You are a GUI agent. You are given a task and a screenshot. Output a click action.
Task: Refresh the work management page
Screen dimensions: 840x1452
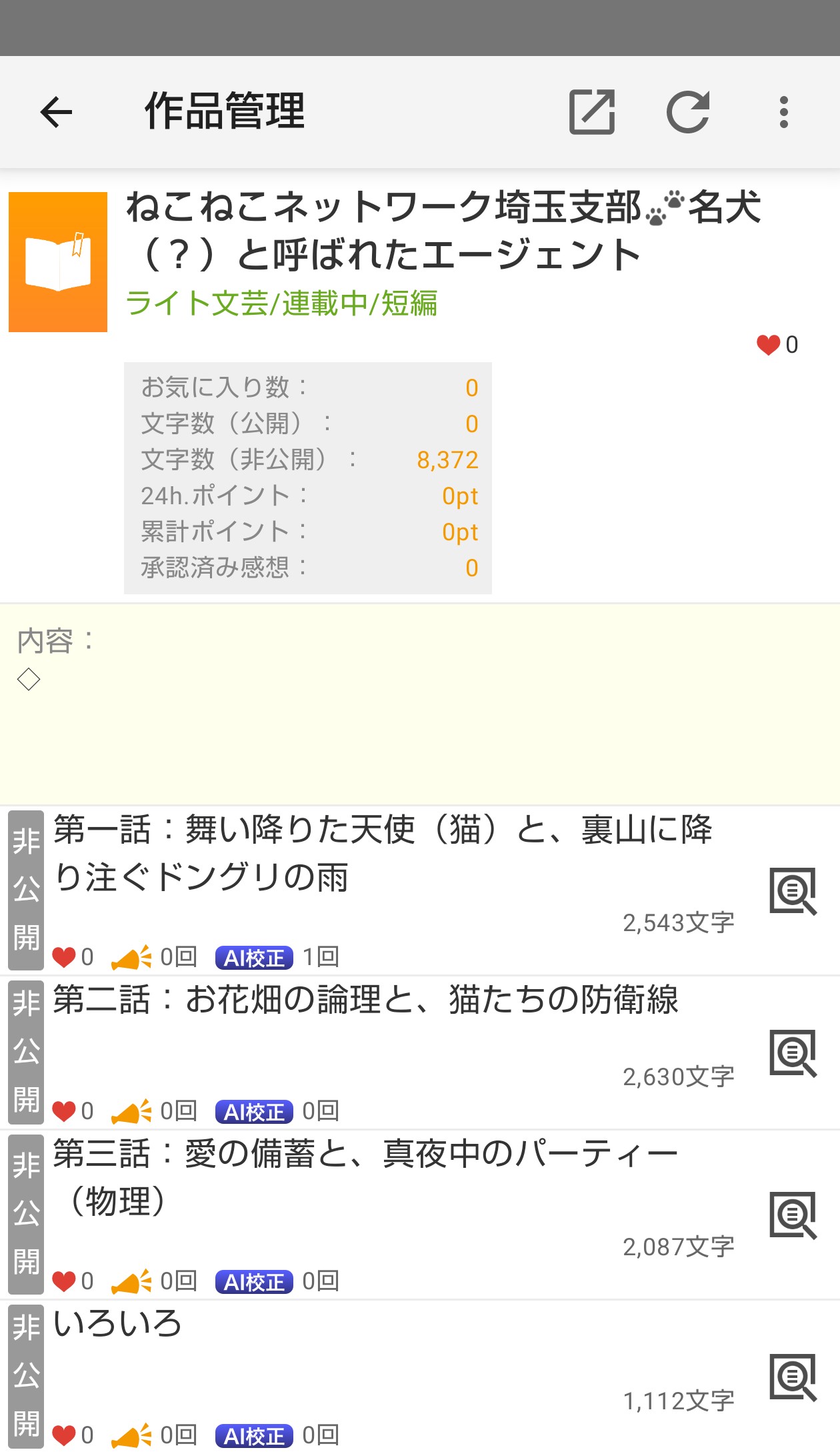pos(688,112)
